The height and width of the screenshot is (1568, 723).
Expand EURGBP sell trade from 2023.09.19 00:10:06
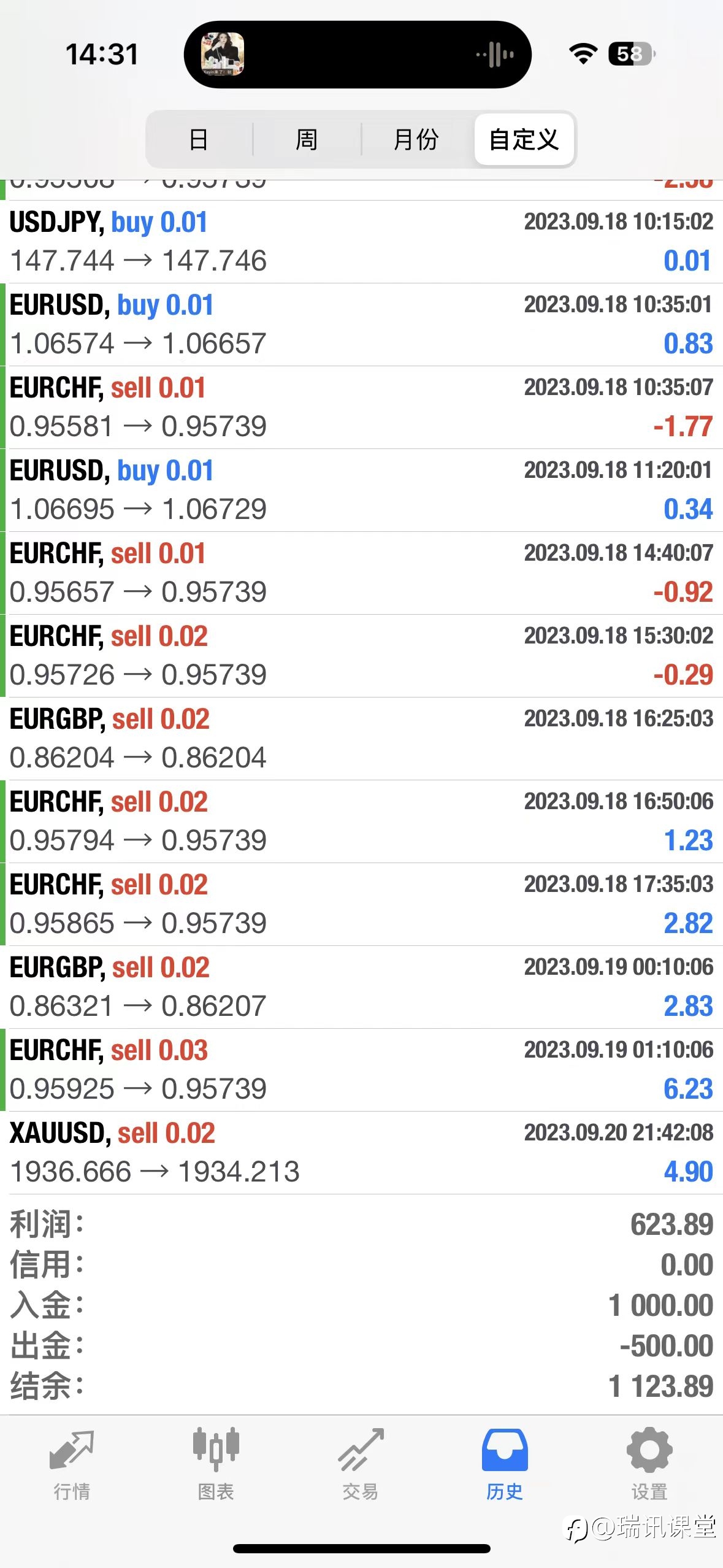361,987
